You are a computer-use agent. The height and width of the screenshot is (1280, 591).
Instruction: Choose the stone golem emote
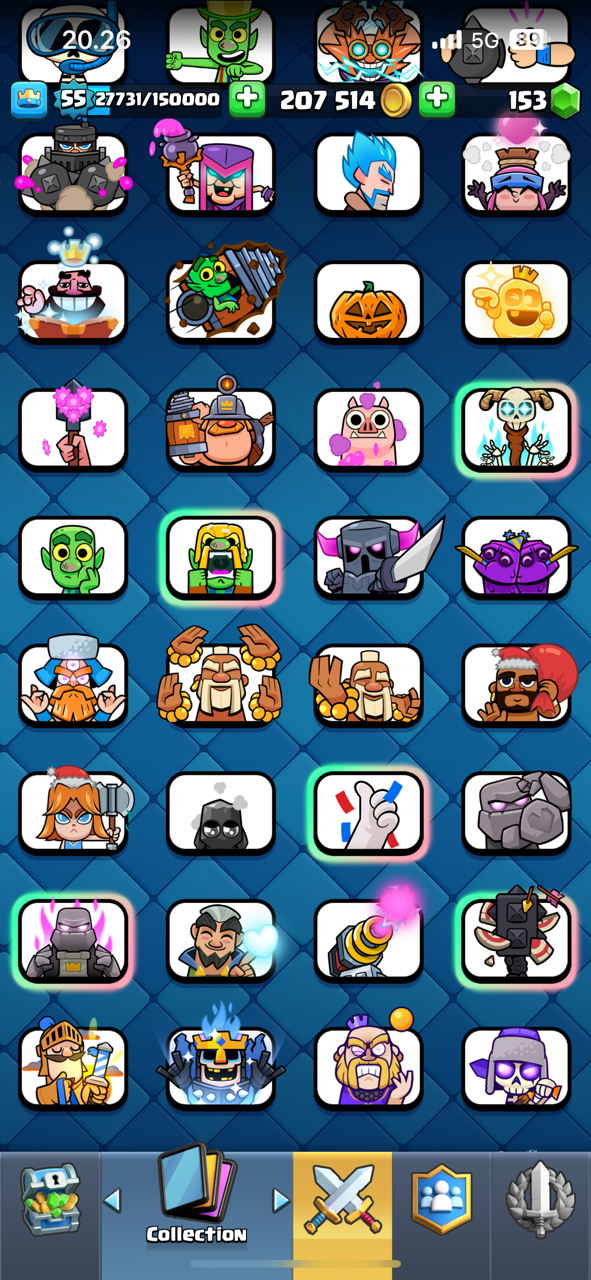[517, 813]
